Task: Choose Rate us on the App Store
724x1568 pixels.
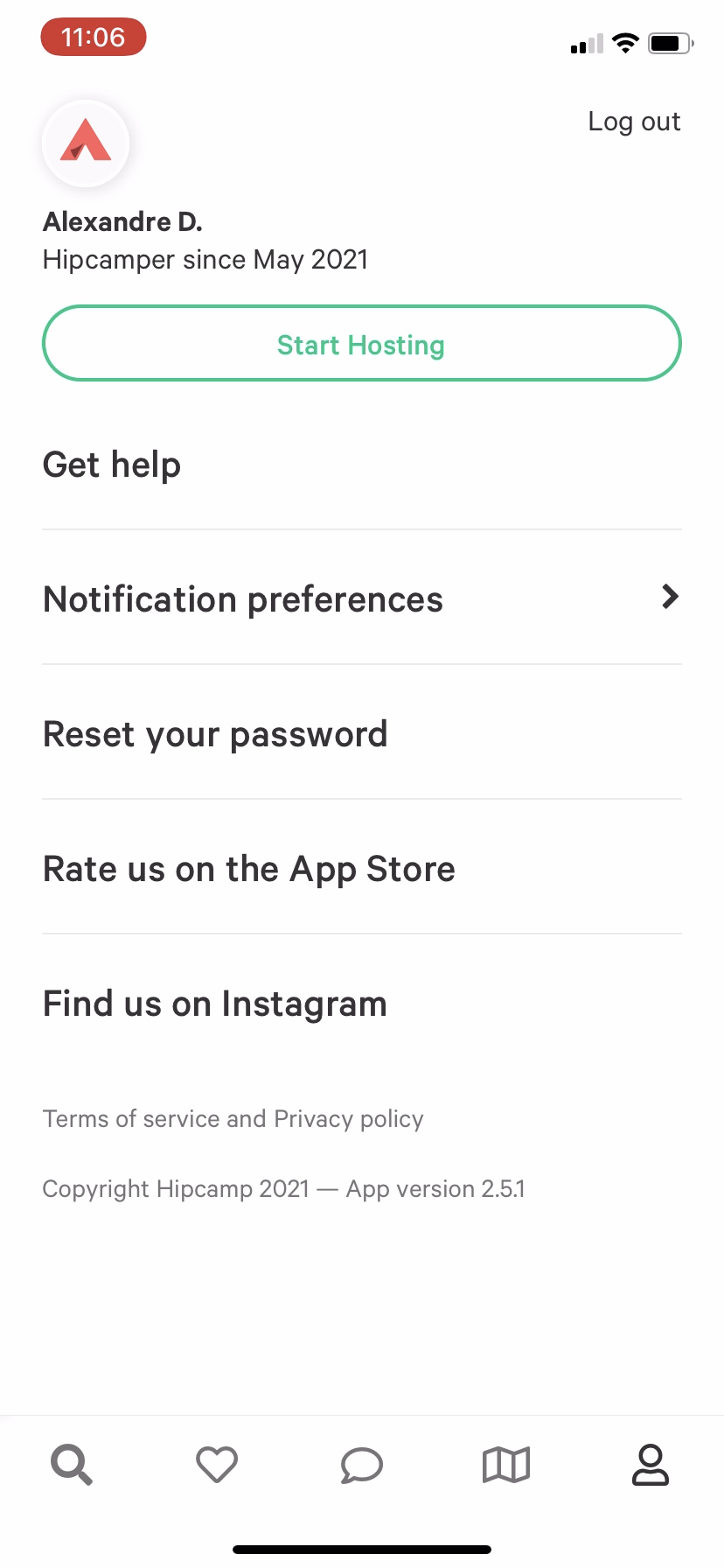Action: [x=249, y=869]
